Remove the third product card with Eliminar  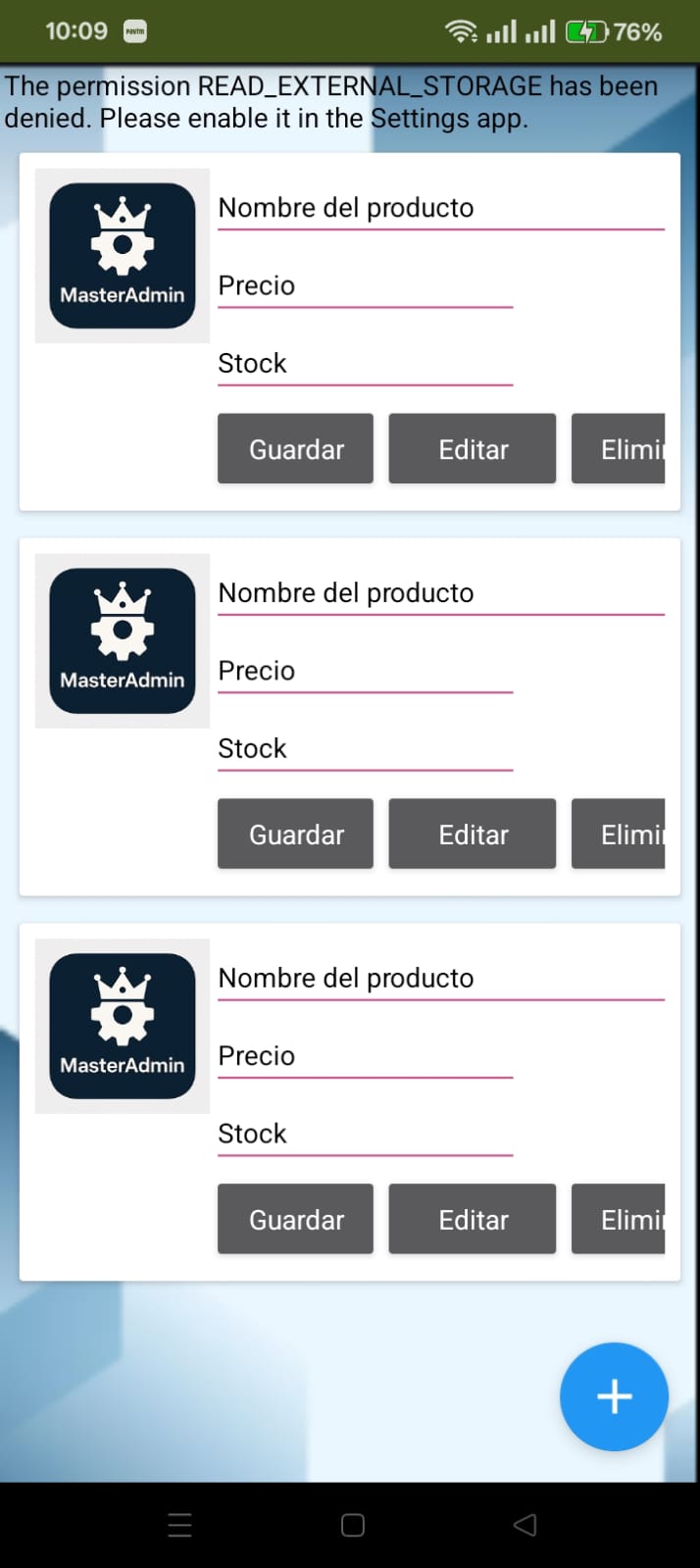[619, 1220]
